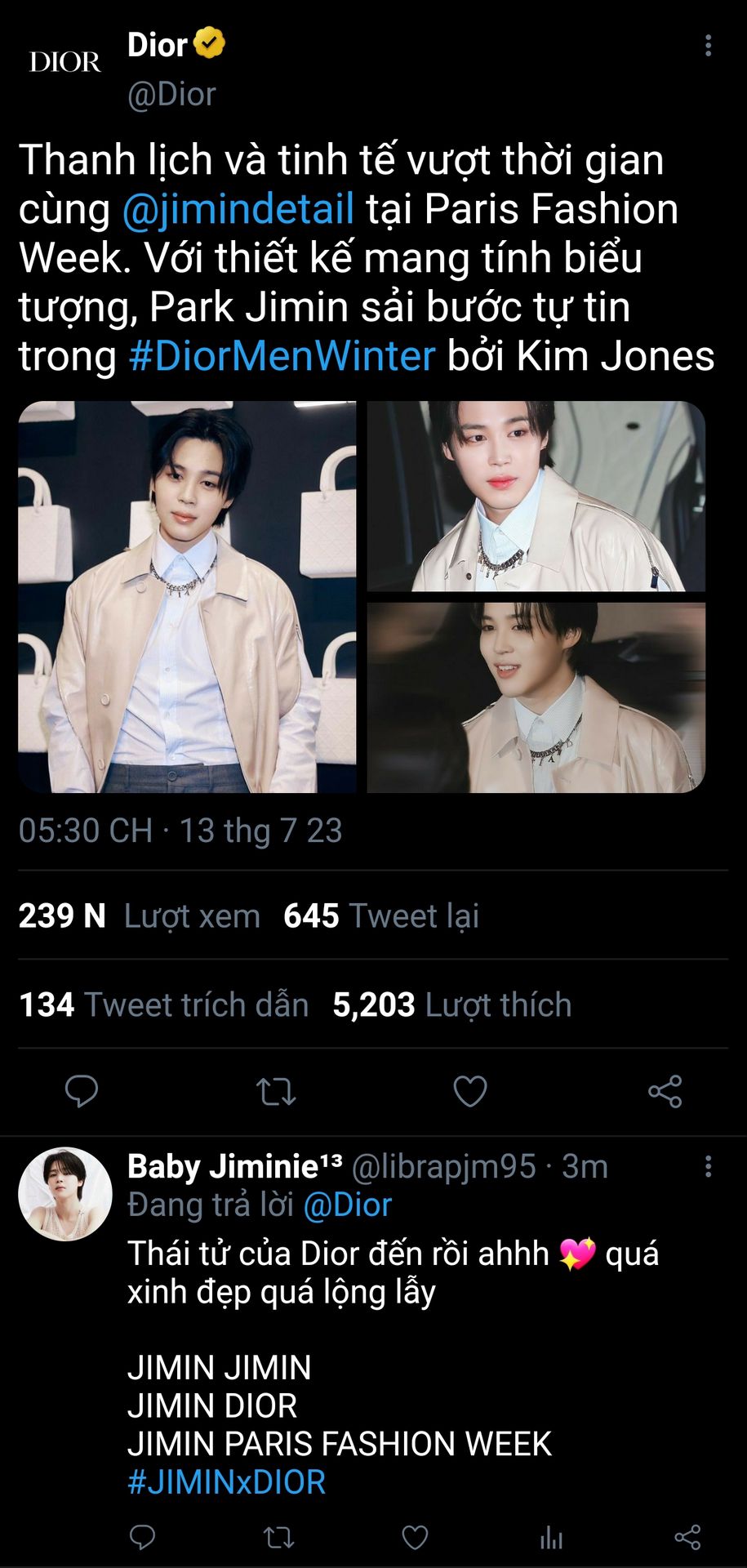This screenshot has width=747, height=1568.
Task: Reply to Dior's tweet
Action: [x=82, y=1091]
